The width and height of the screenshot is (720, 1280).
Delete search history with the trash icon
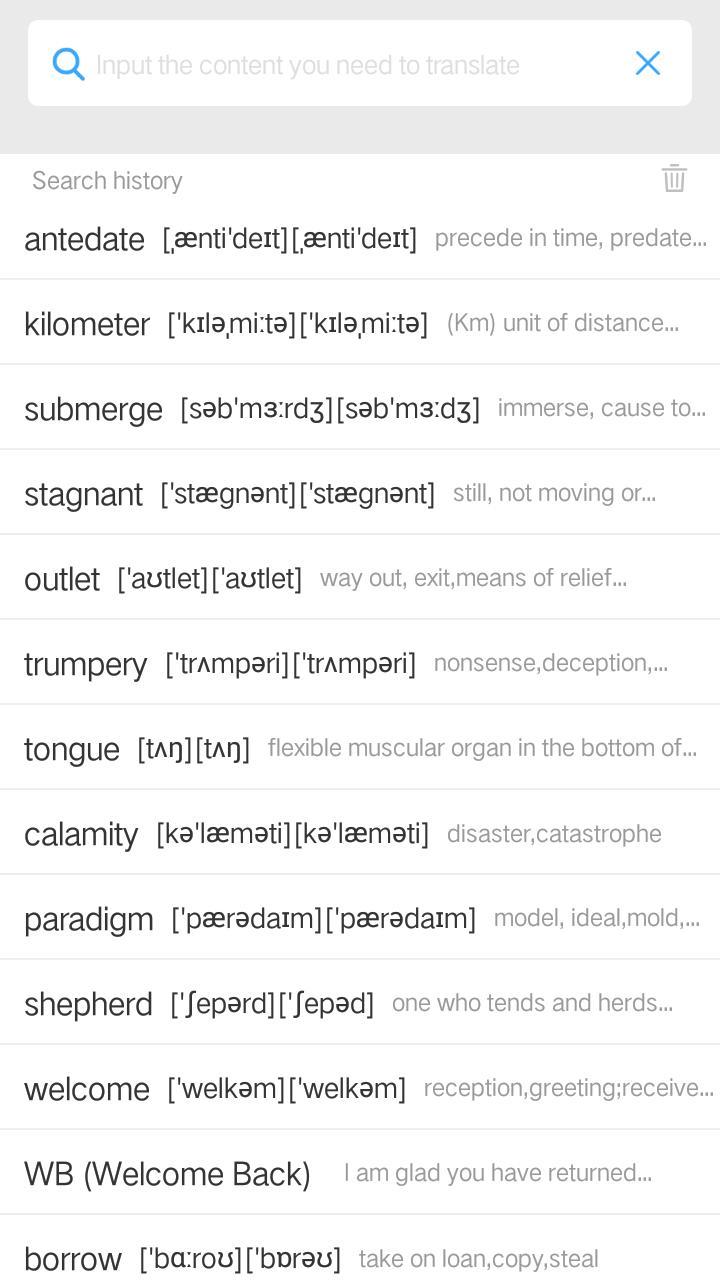click(674, 179)
